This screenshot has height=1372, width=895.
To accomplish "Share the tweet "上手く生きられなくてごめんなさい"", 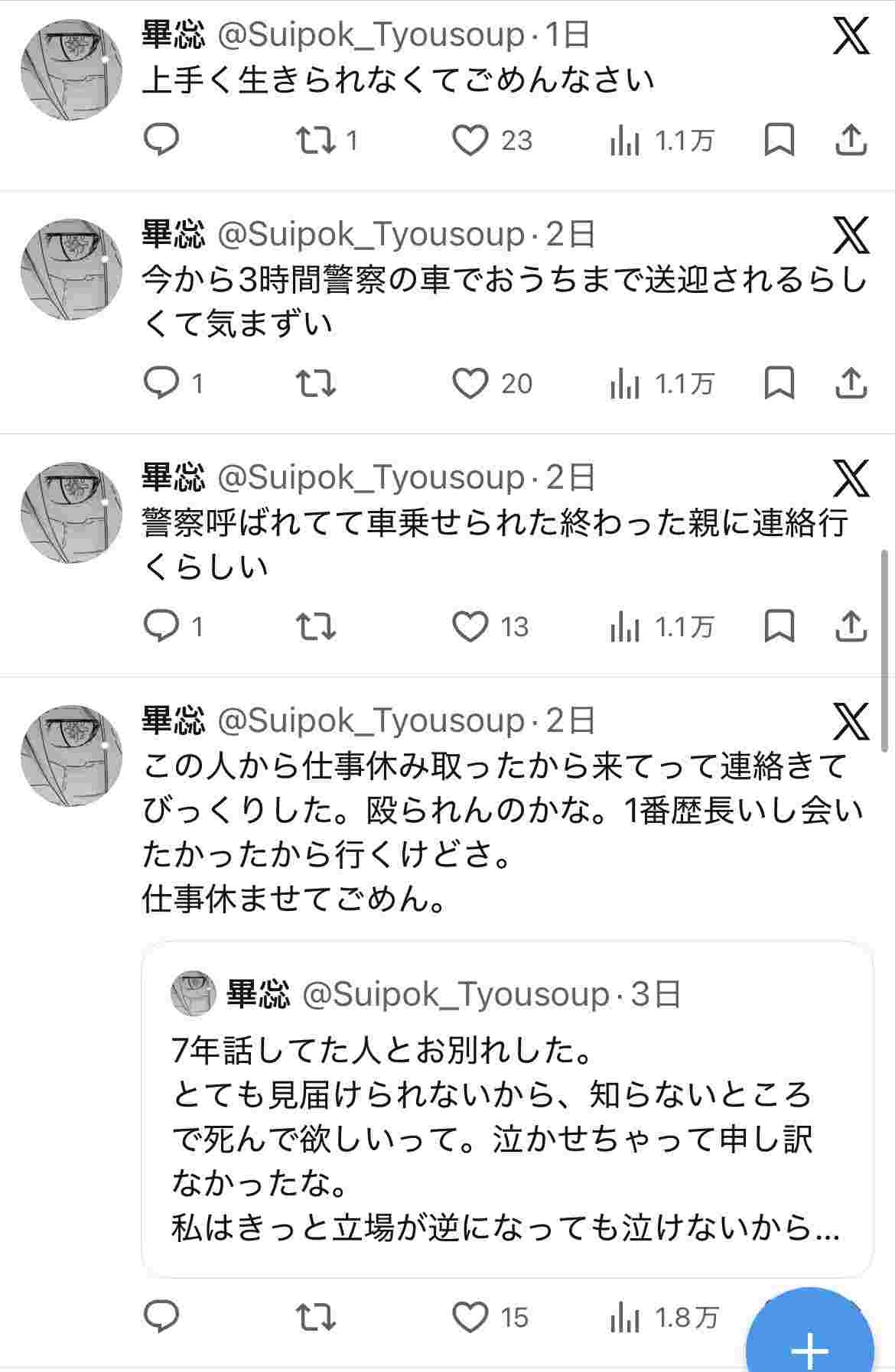I will coord(850,141).
